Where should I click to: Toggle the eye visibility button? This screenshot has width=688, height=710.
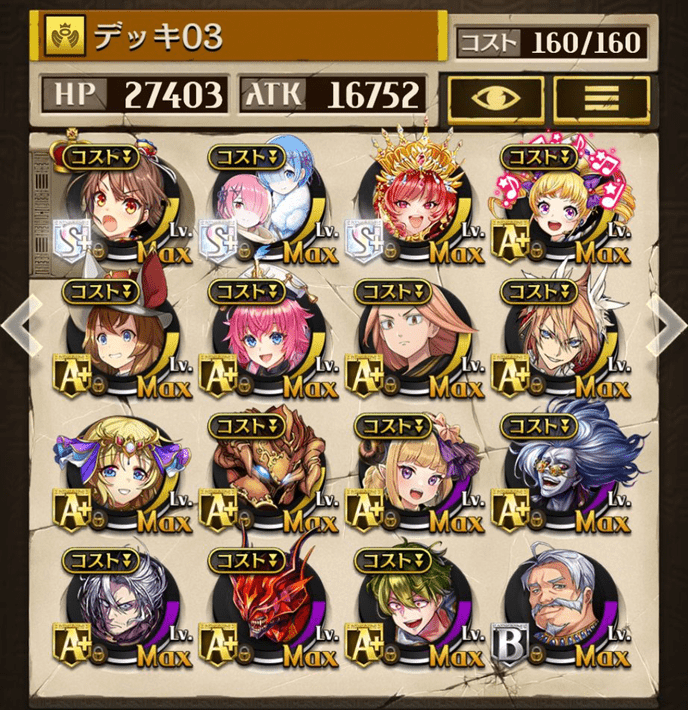pos(495,97)
